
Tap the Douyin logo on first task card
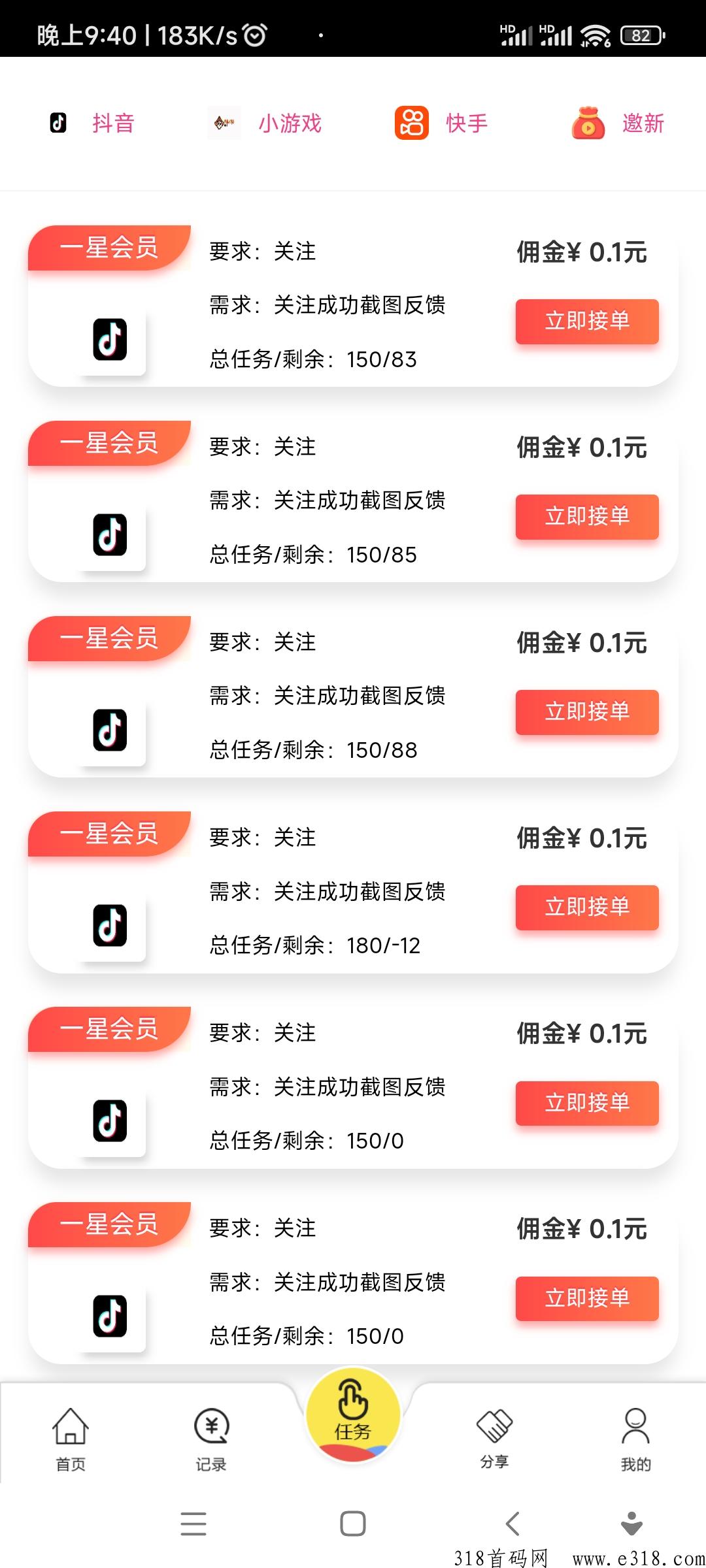click(111, 340)
